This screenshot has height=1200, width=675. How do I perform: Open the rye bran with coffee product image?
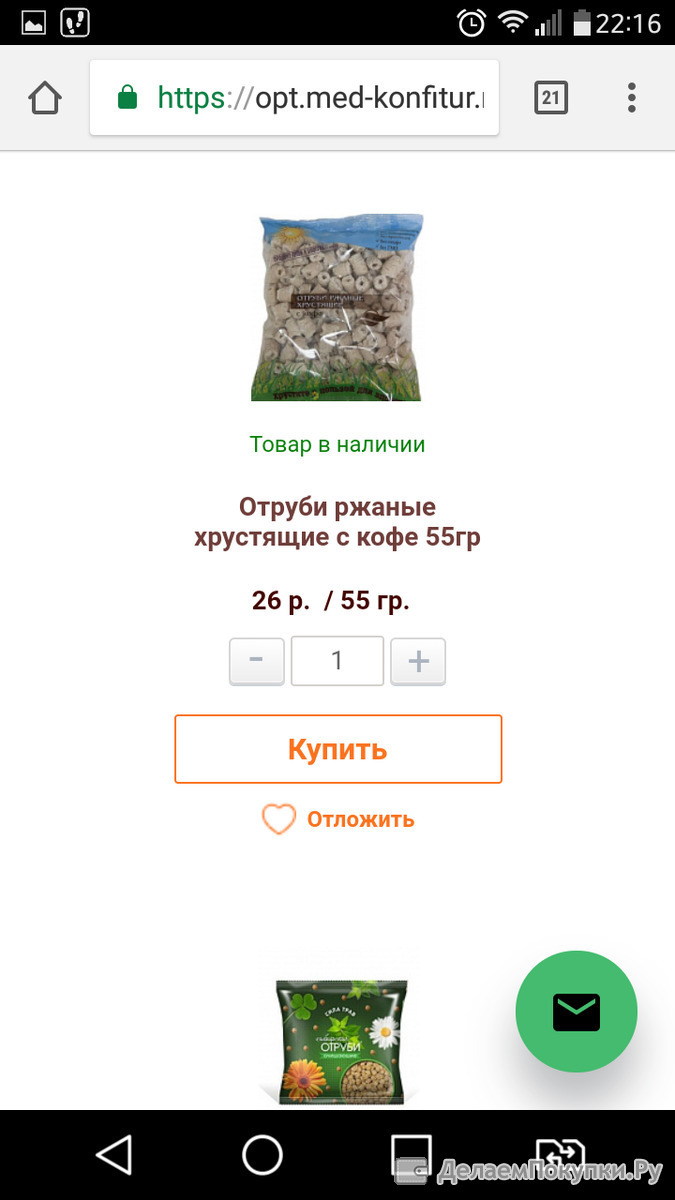click(337, 308)
